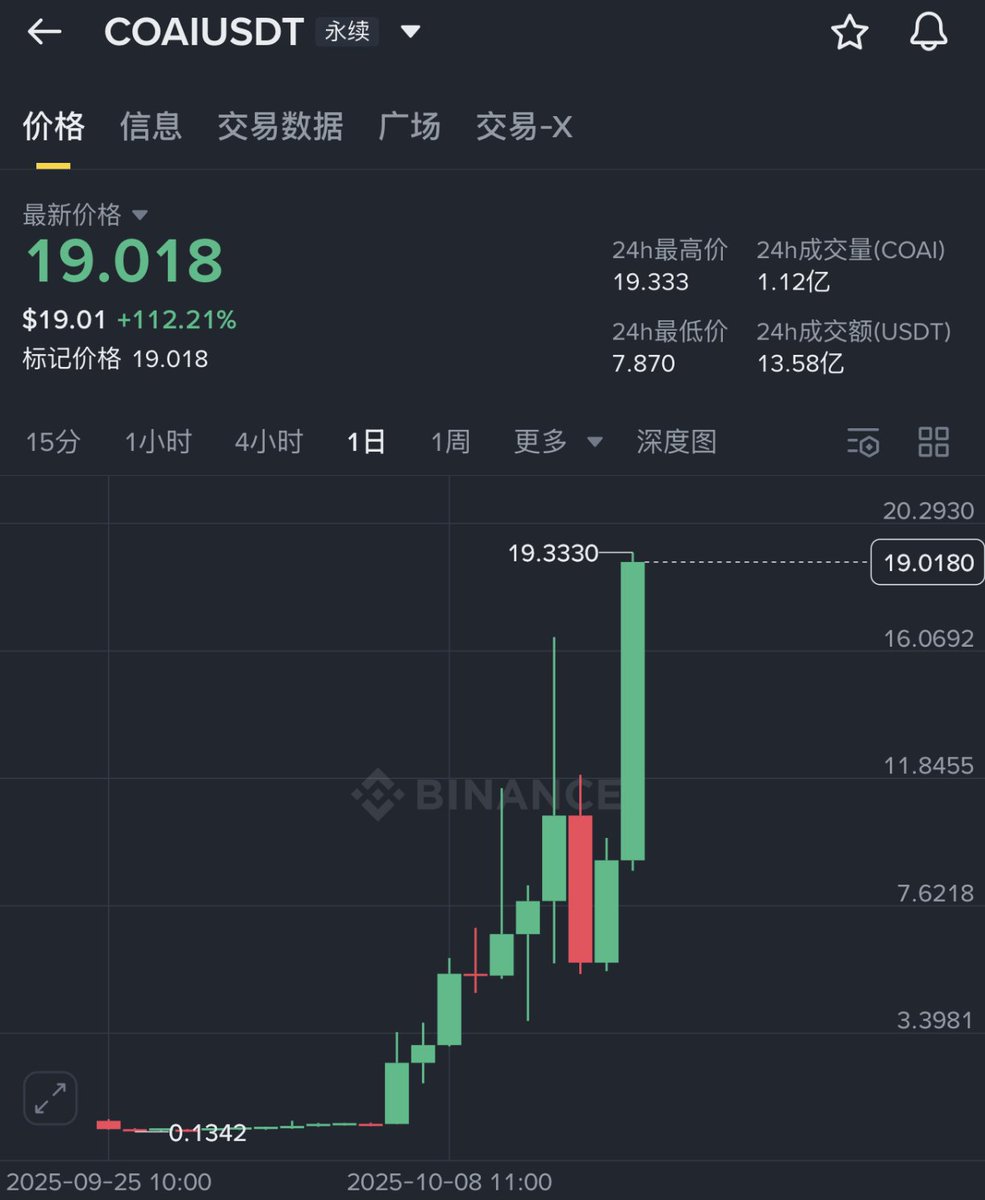Expand 更多 for additional intervals

tap(558, 442)
